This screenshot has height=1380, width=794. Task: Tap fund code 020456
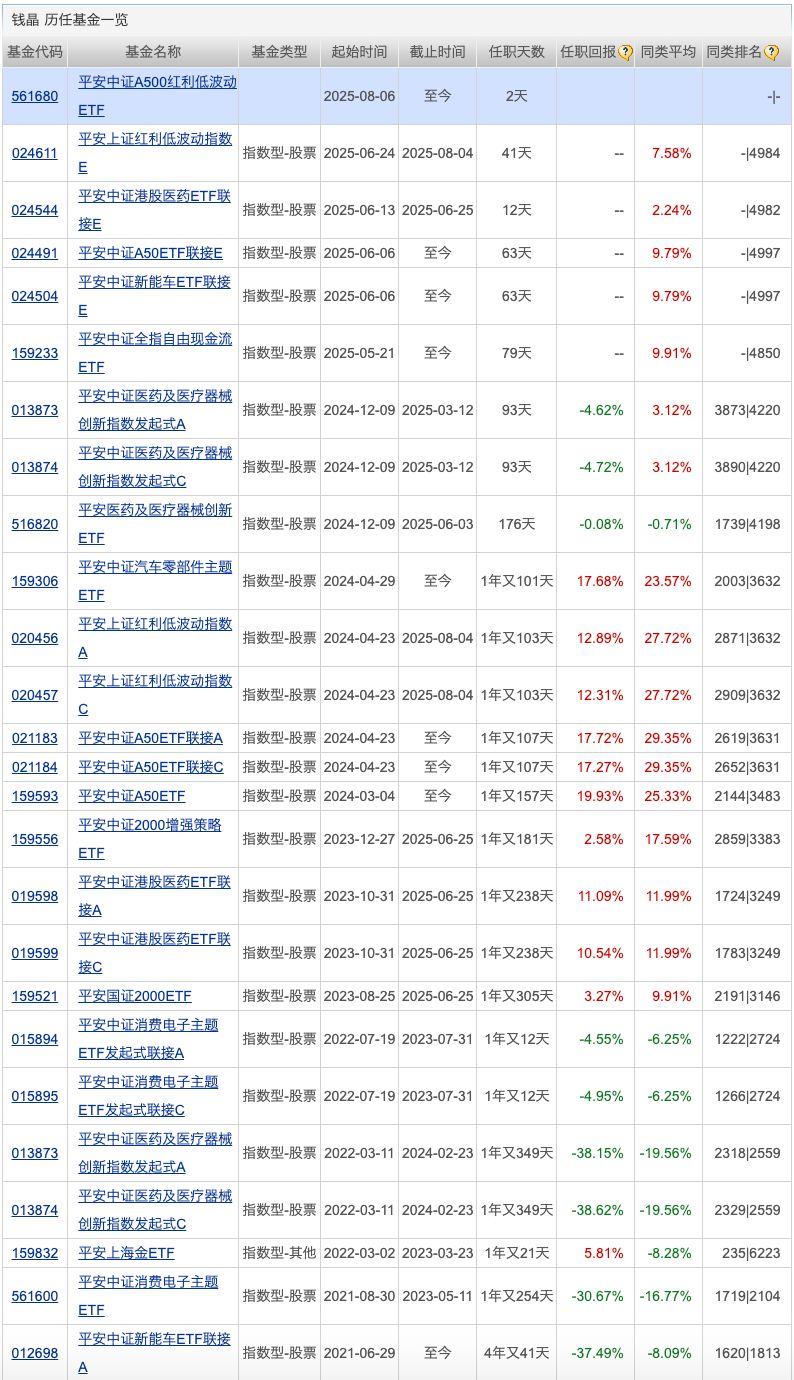coord(34,638)
